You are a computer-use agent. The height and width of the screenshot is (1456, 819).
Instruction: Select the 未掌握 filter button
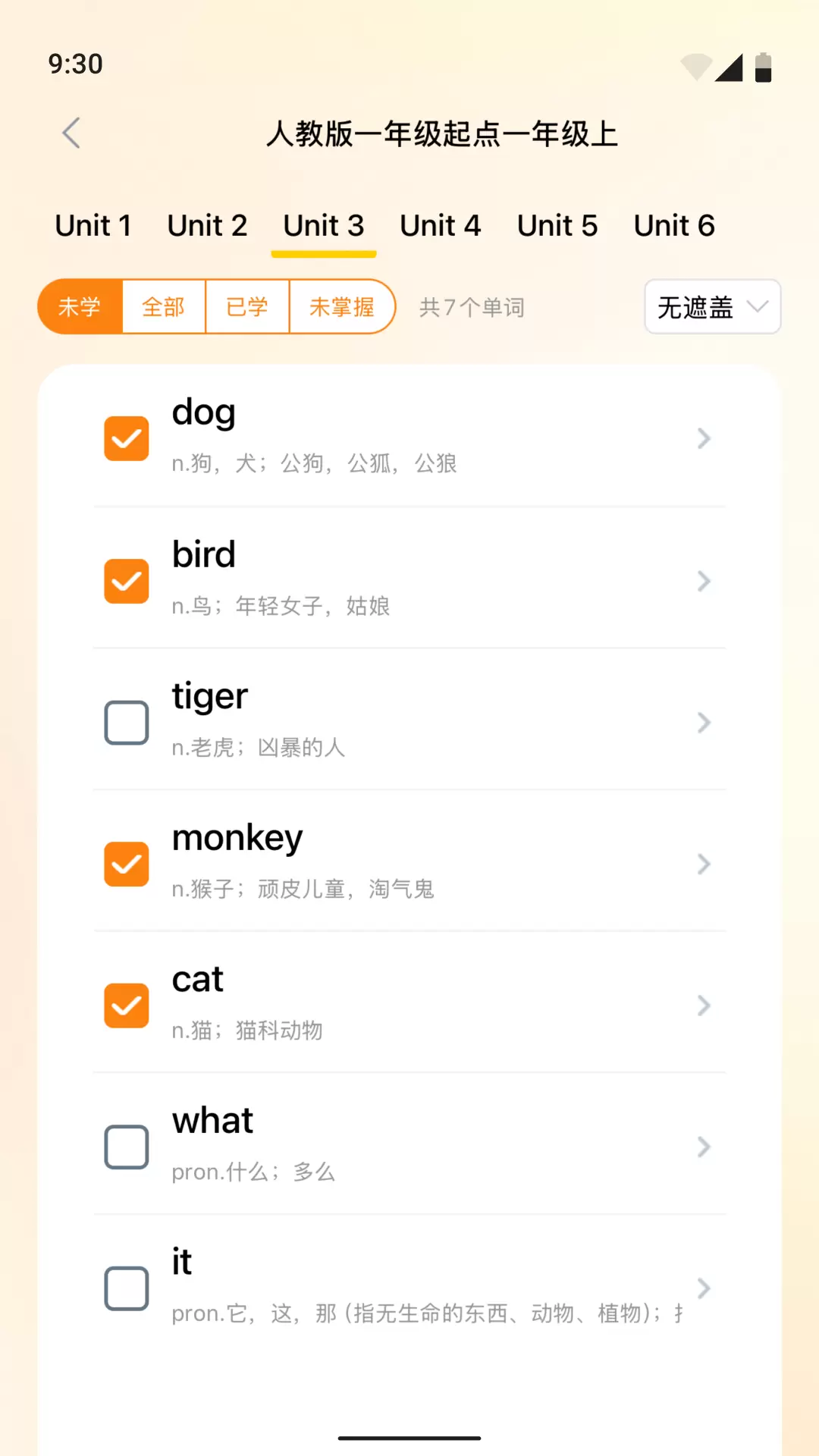(x=341, y=306)
